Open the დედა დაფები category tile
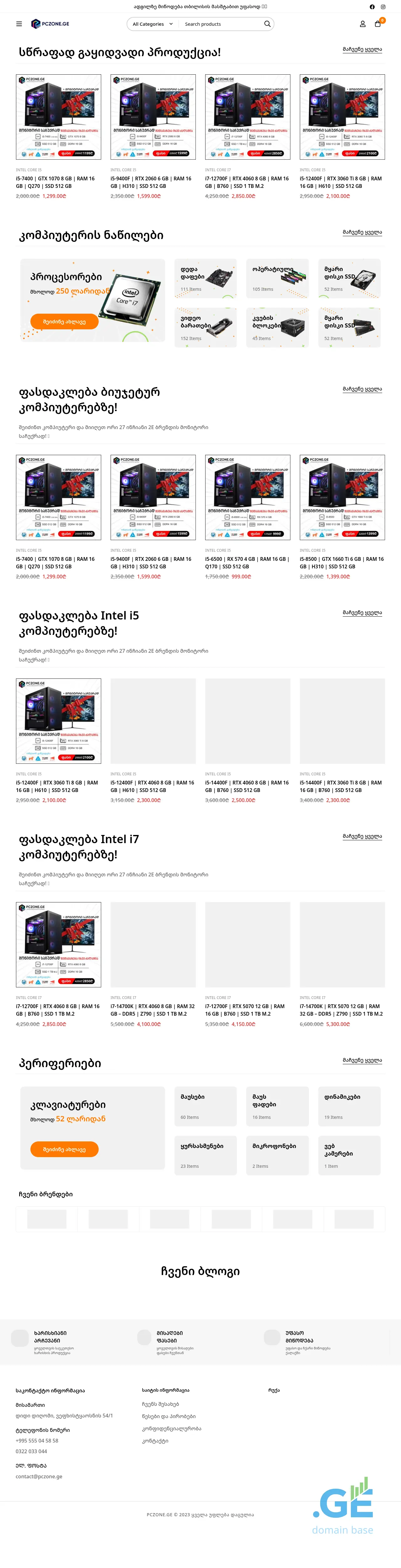401x1568 pixels. 206,278
